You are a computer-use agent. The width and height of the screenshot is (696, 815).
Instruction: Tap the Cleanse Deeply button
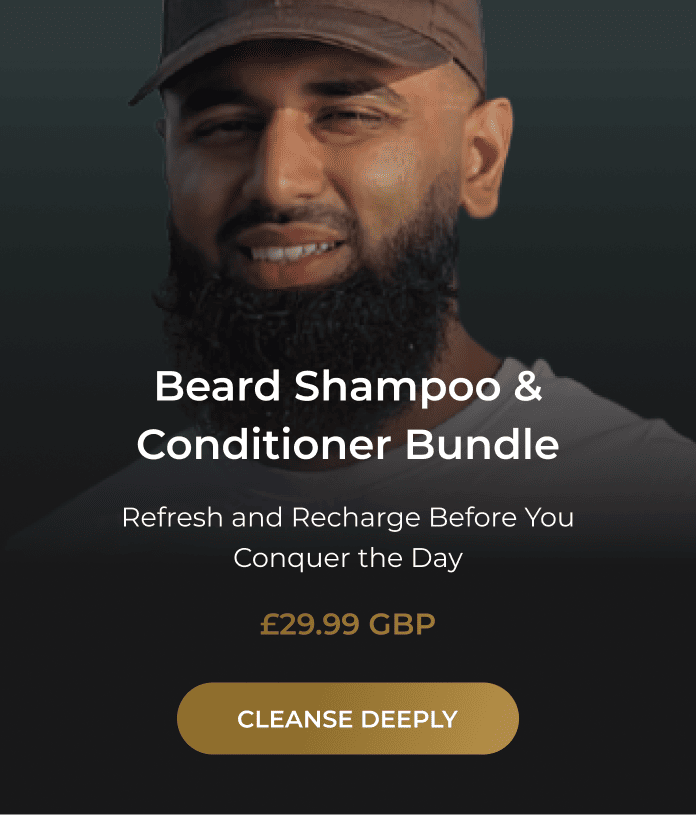tap(347, 718)
